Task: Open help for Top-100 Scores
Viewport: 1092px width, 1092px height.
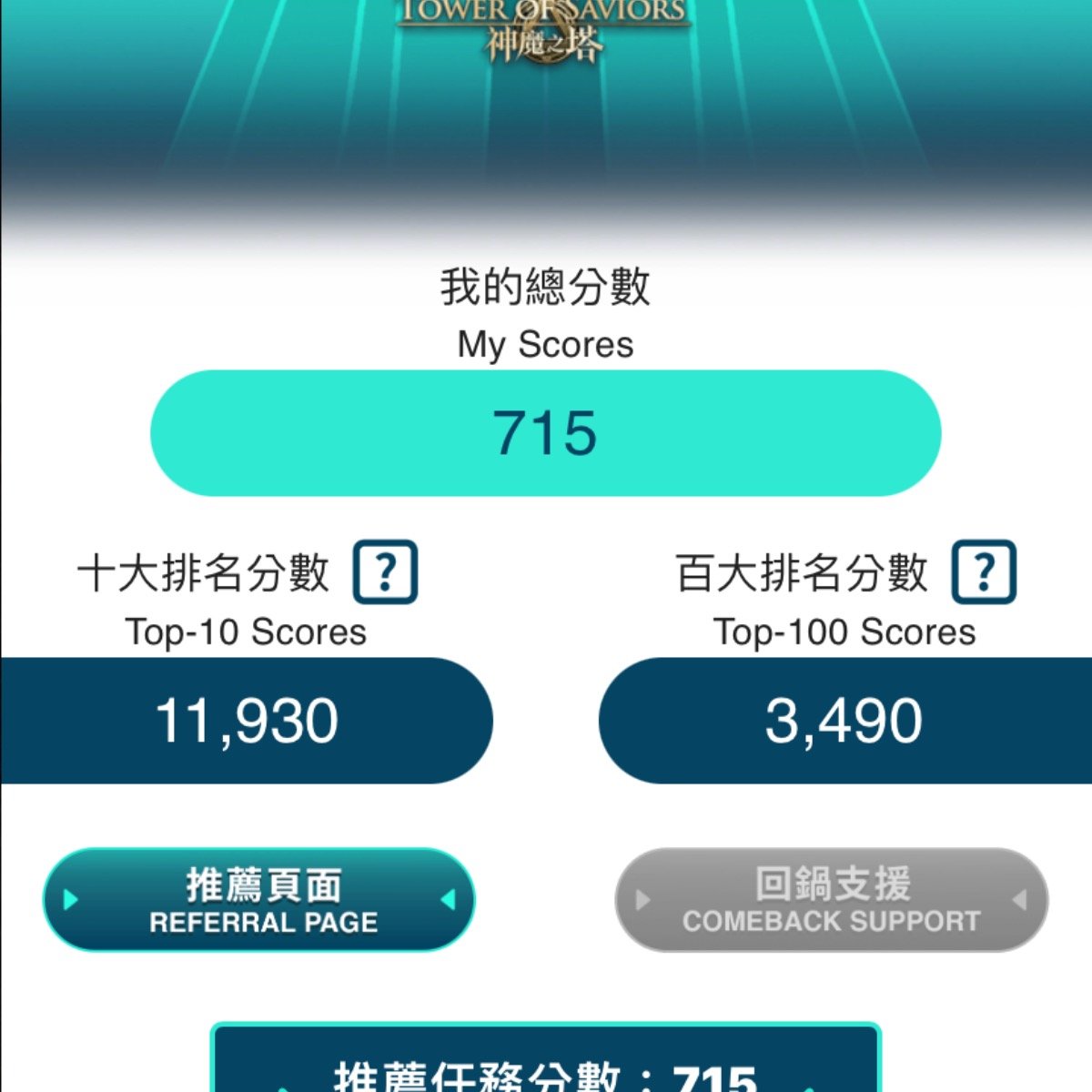Action: (x=984, y=572)
